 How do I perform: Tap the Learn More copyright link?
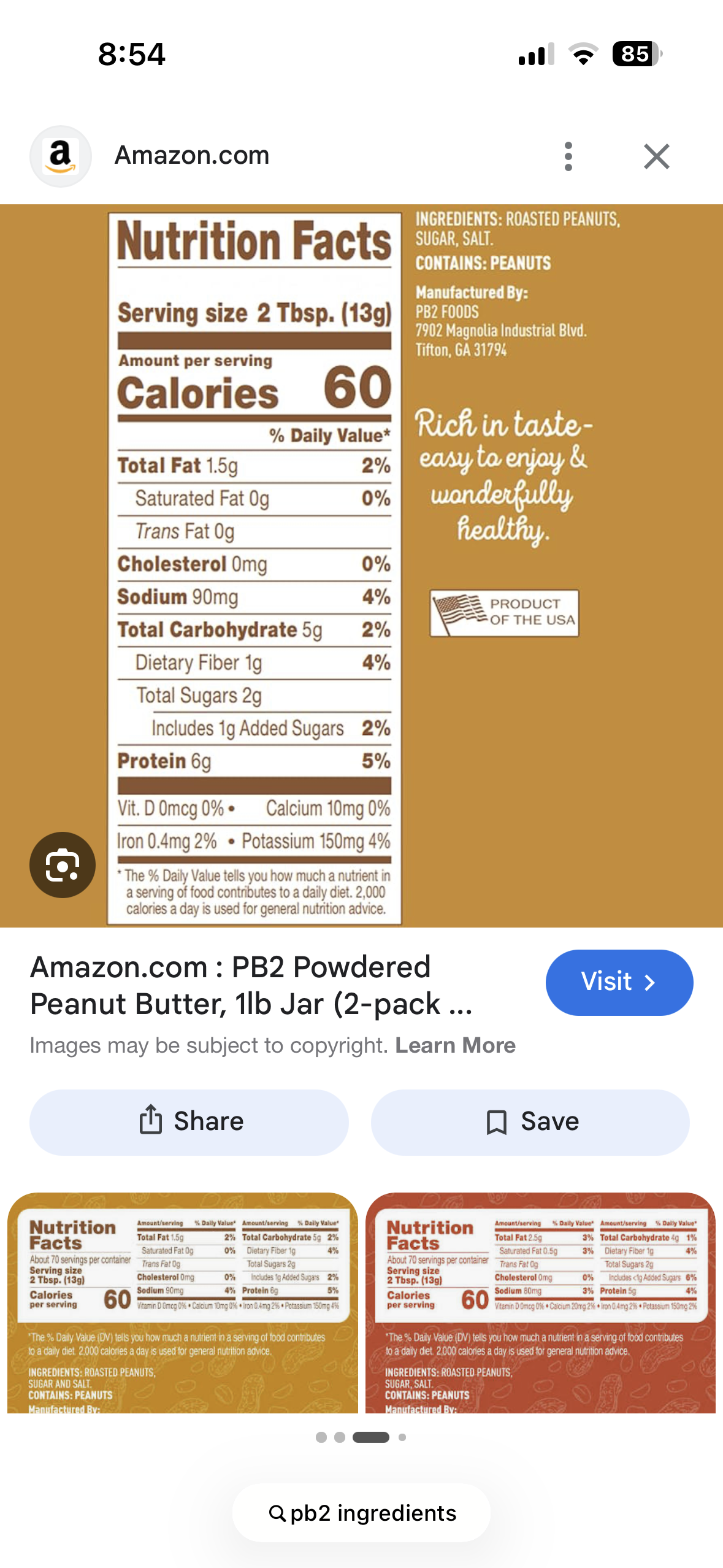tap(455, 1045)
